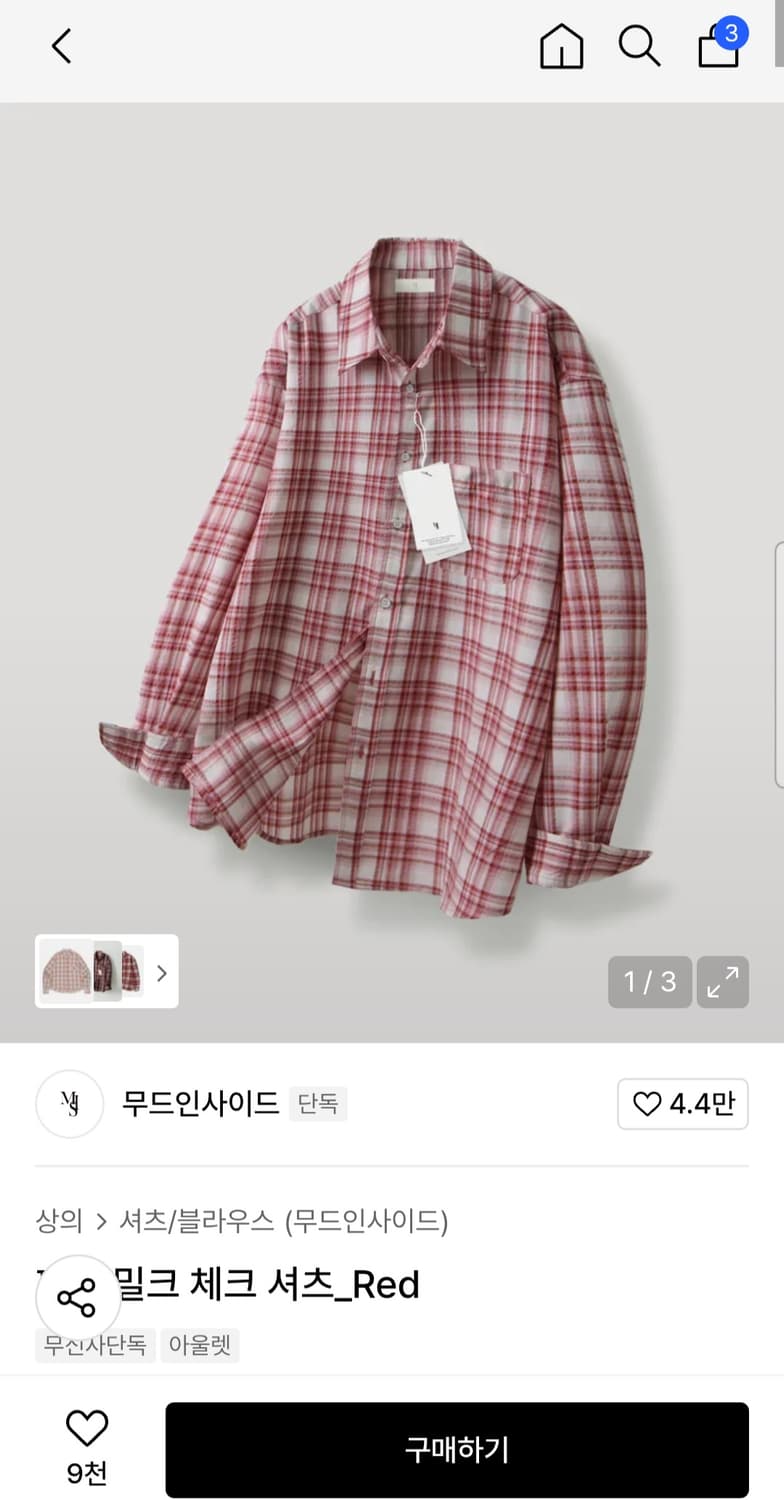Tap the back arrow at top left
The height and width of the screenshot is (1500, 784).
click(60, 46)
